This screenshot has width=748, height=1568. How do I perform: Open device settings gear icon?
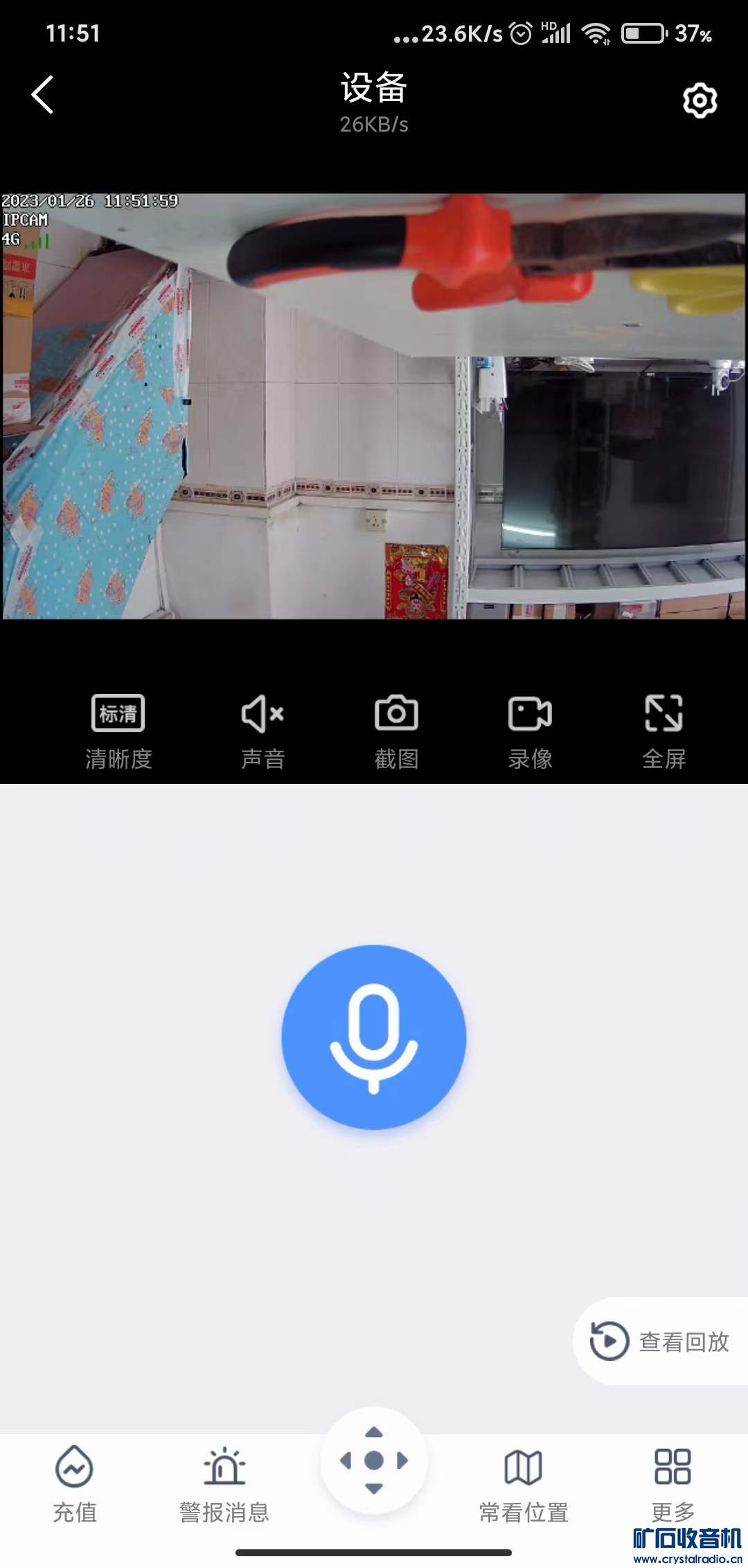pyautogui.click(x=700, y=101)
